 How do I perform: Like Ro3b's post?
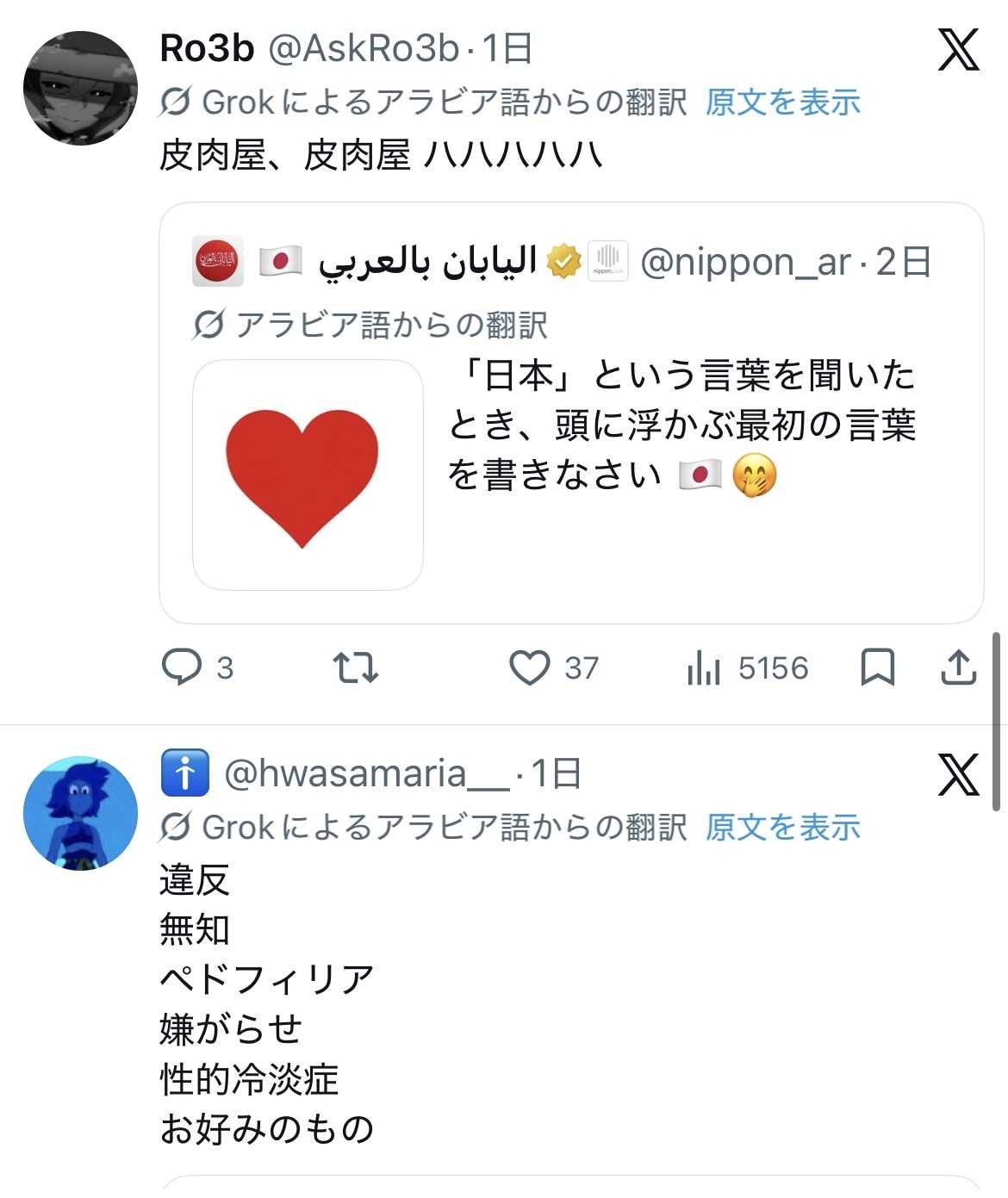coord(529,667)
